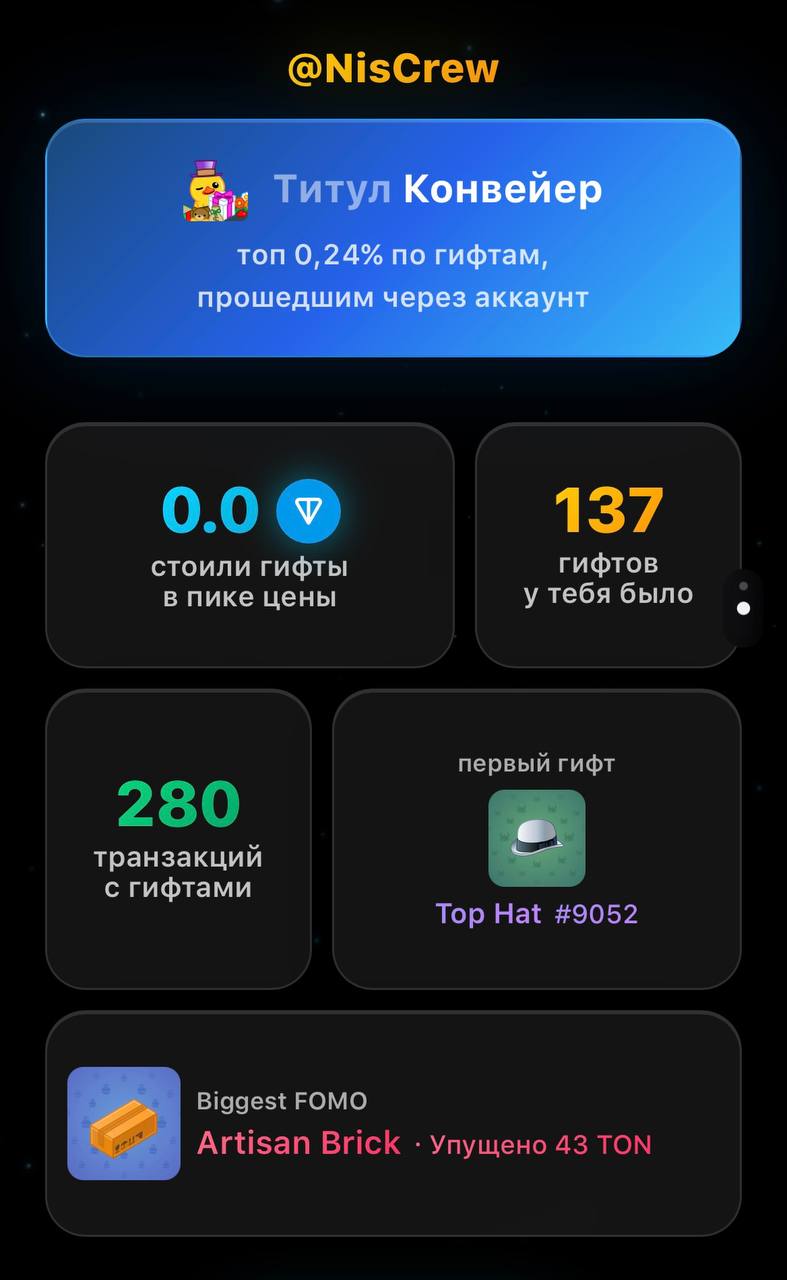The image size is (787, 1280).
Task: Open the Artisan Brick Biggest FOMO card
Action: coord(393,1123)
